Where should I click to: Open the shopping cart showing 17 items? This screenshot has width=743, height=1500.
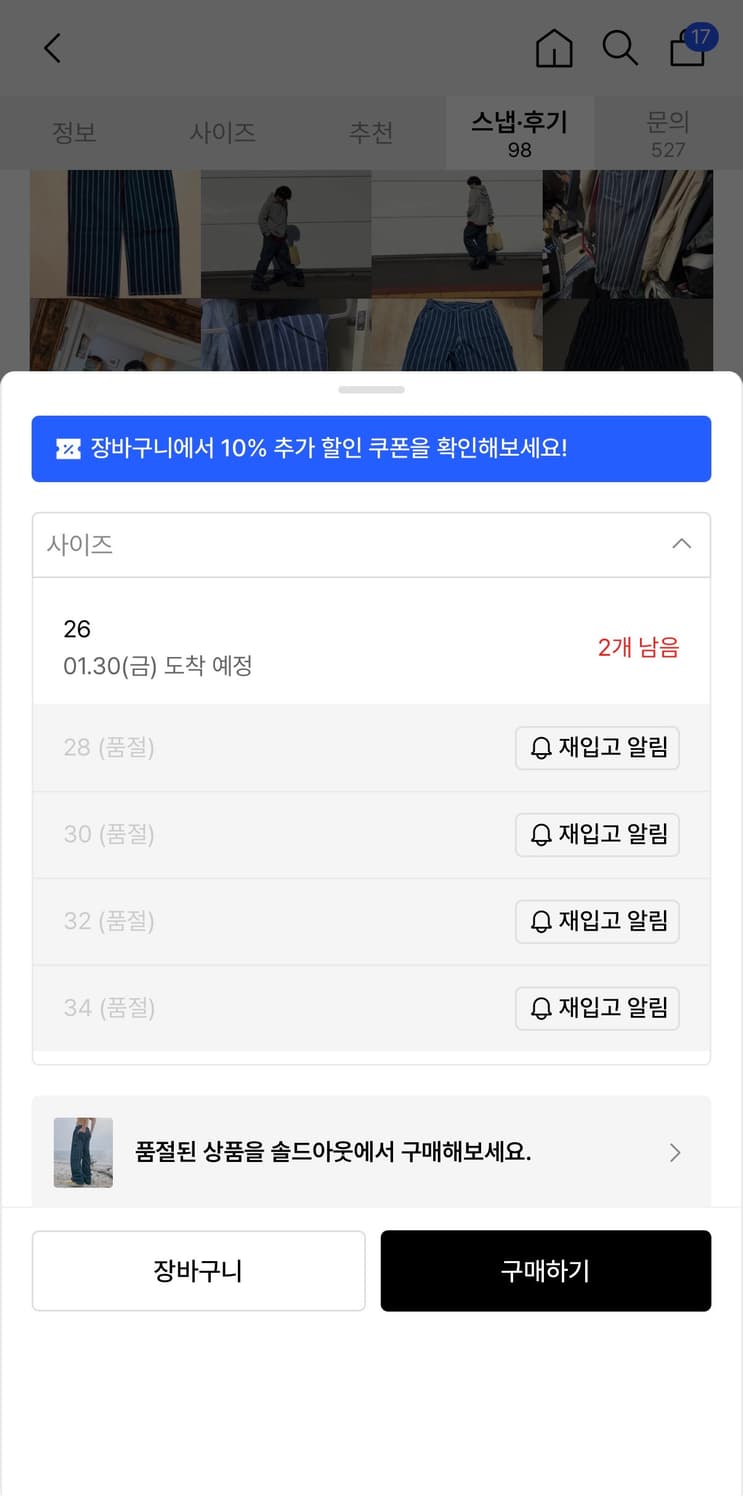tap(688, 50)
